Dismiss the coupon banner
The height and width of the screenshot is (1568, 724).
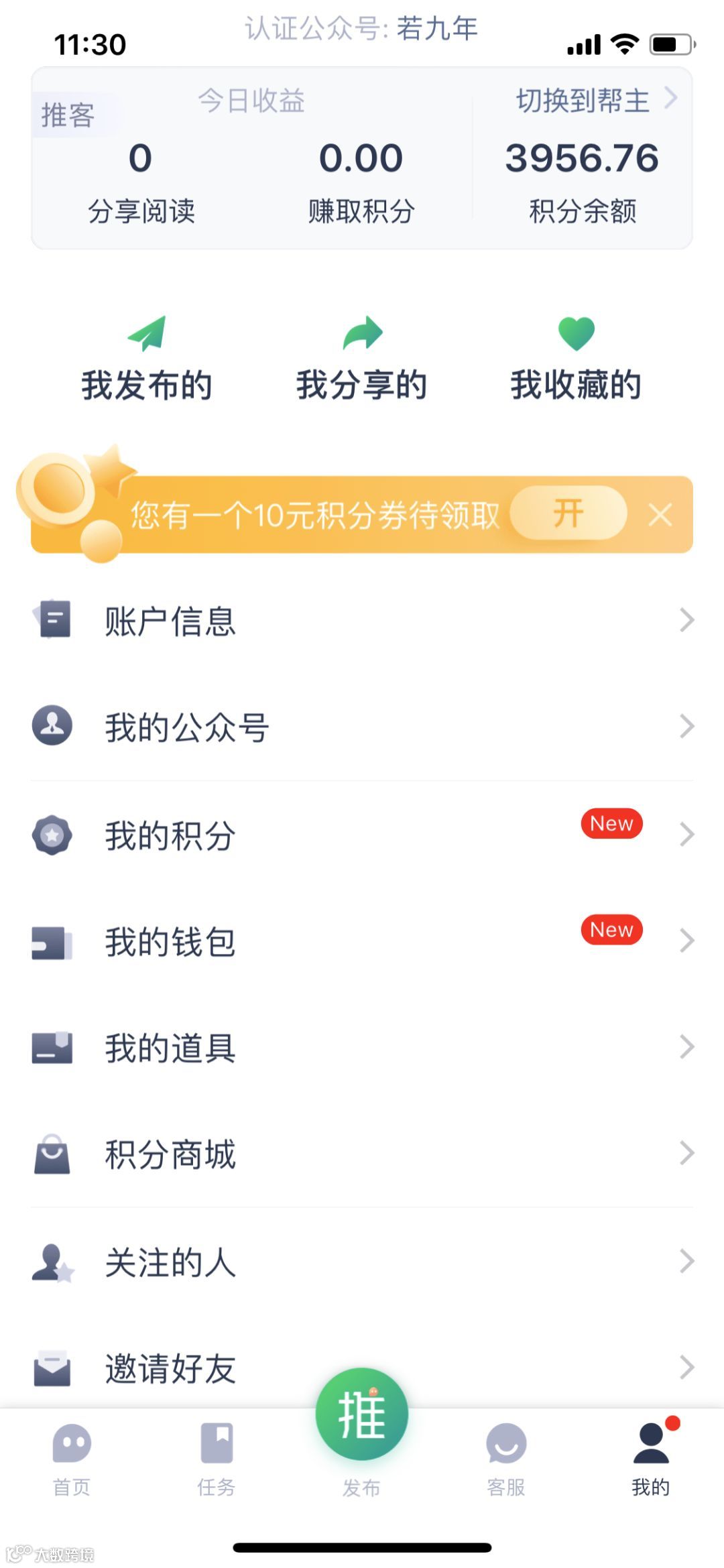pos(660,515)
